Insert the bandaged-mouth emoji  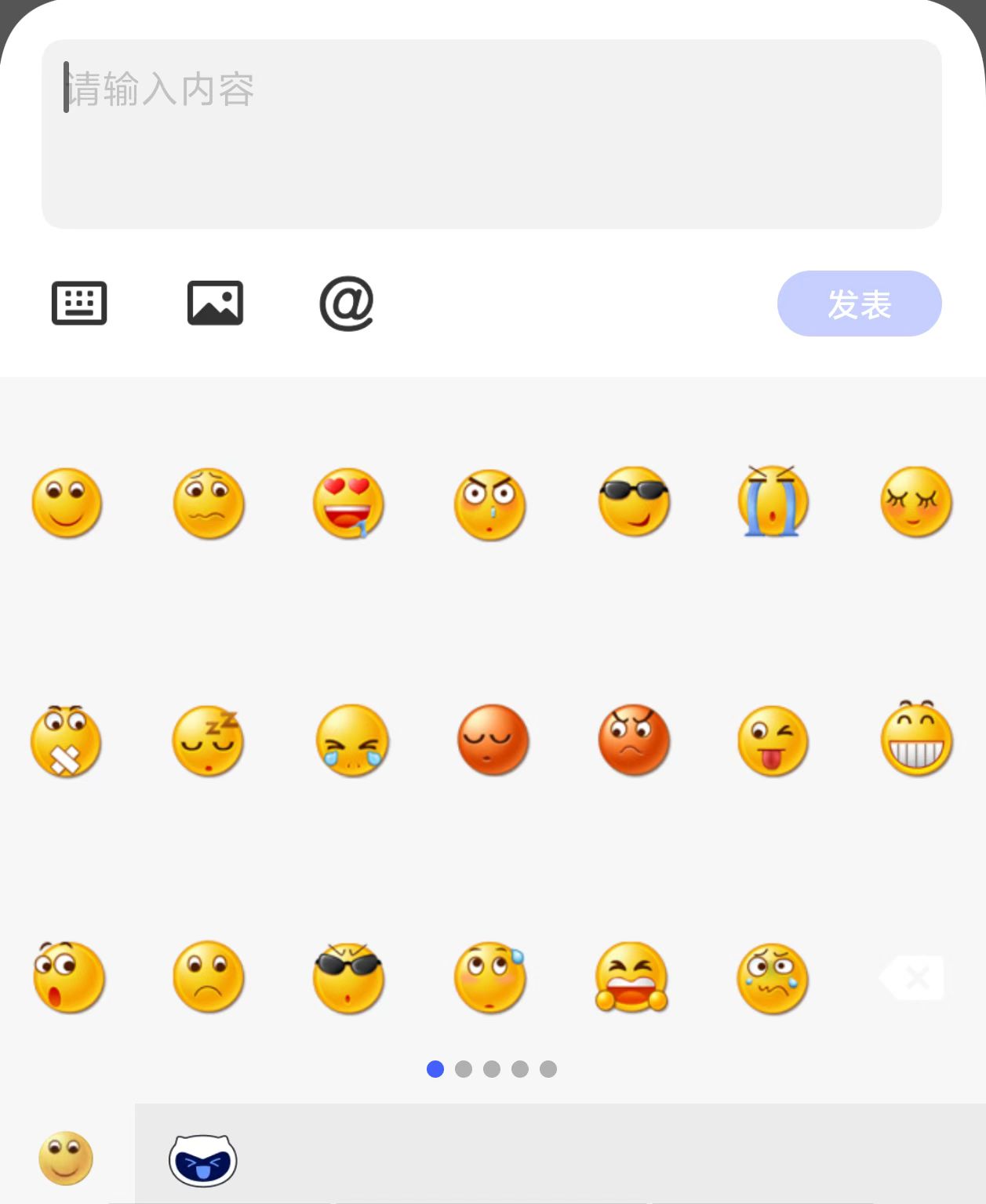[67, 740]
